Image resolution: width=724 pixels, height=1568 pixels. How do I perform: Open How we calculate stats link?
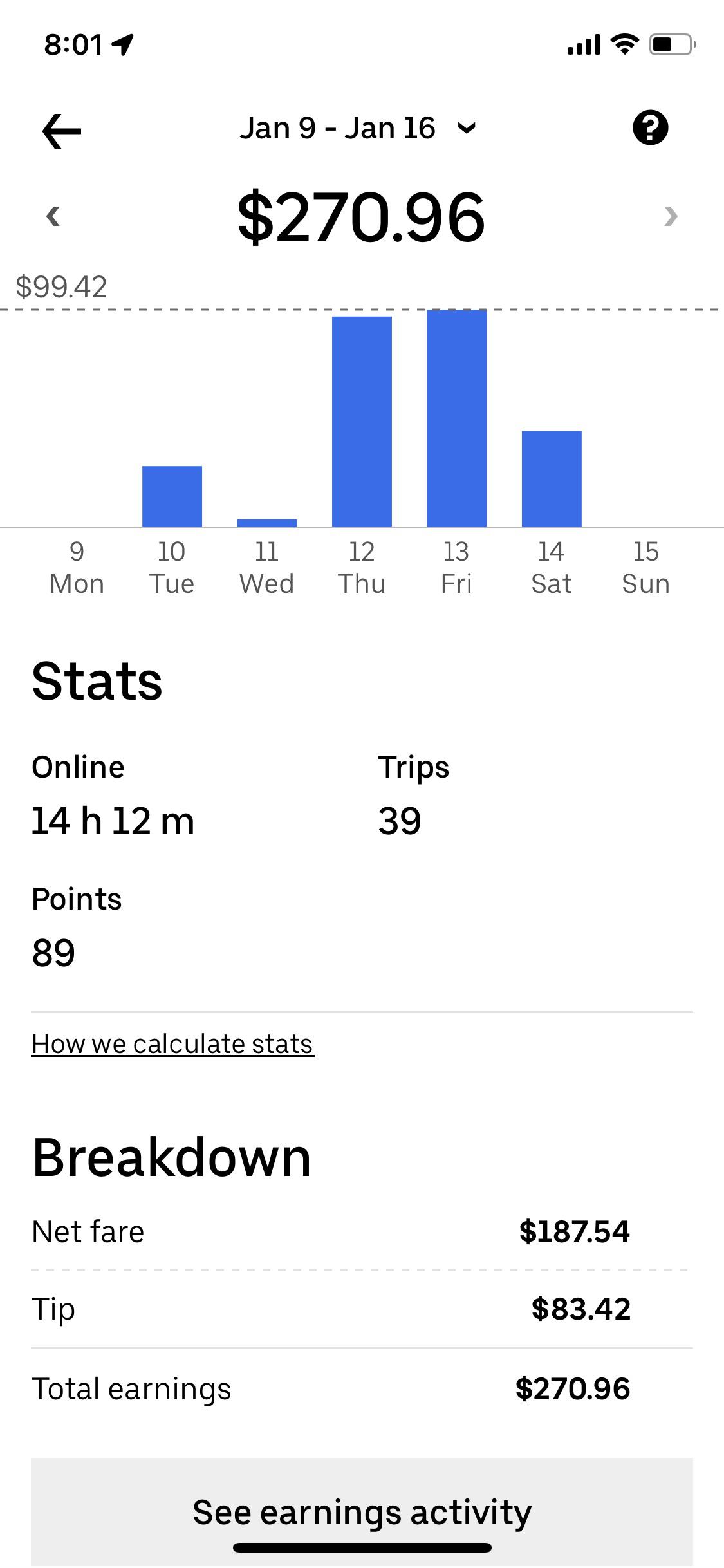coord(172,1043)
